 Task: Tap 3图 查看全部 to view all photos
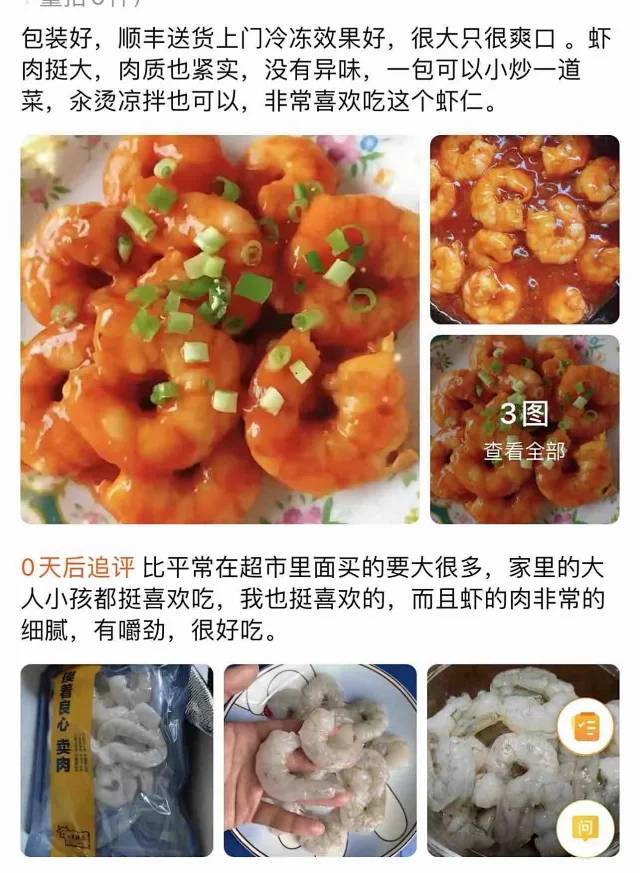pyautogui.click(x=524, y=429)
